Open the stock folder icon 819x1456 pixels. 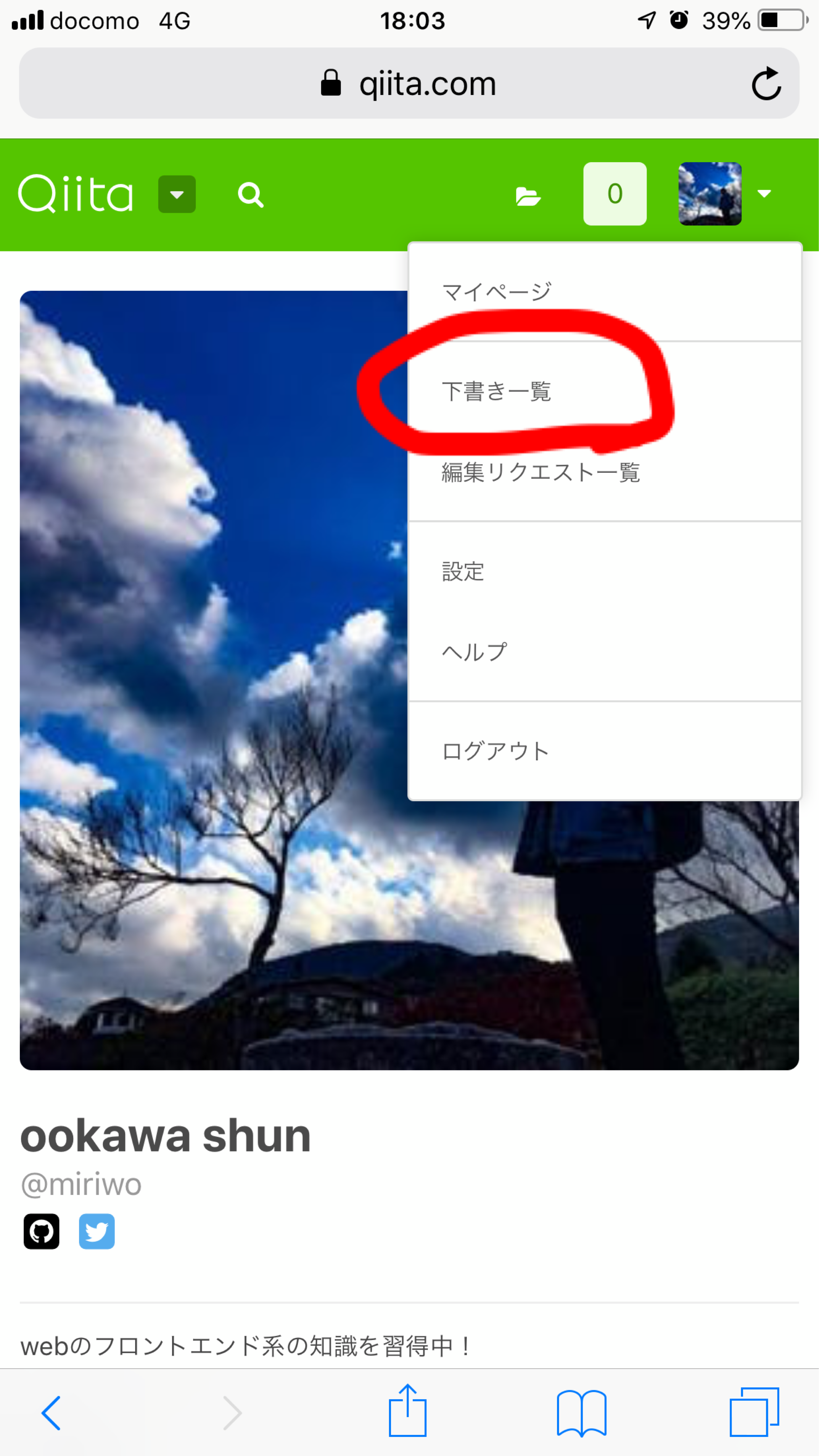pyautogui.click(x=528, y=196)
